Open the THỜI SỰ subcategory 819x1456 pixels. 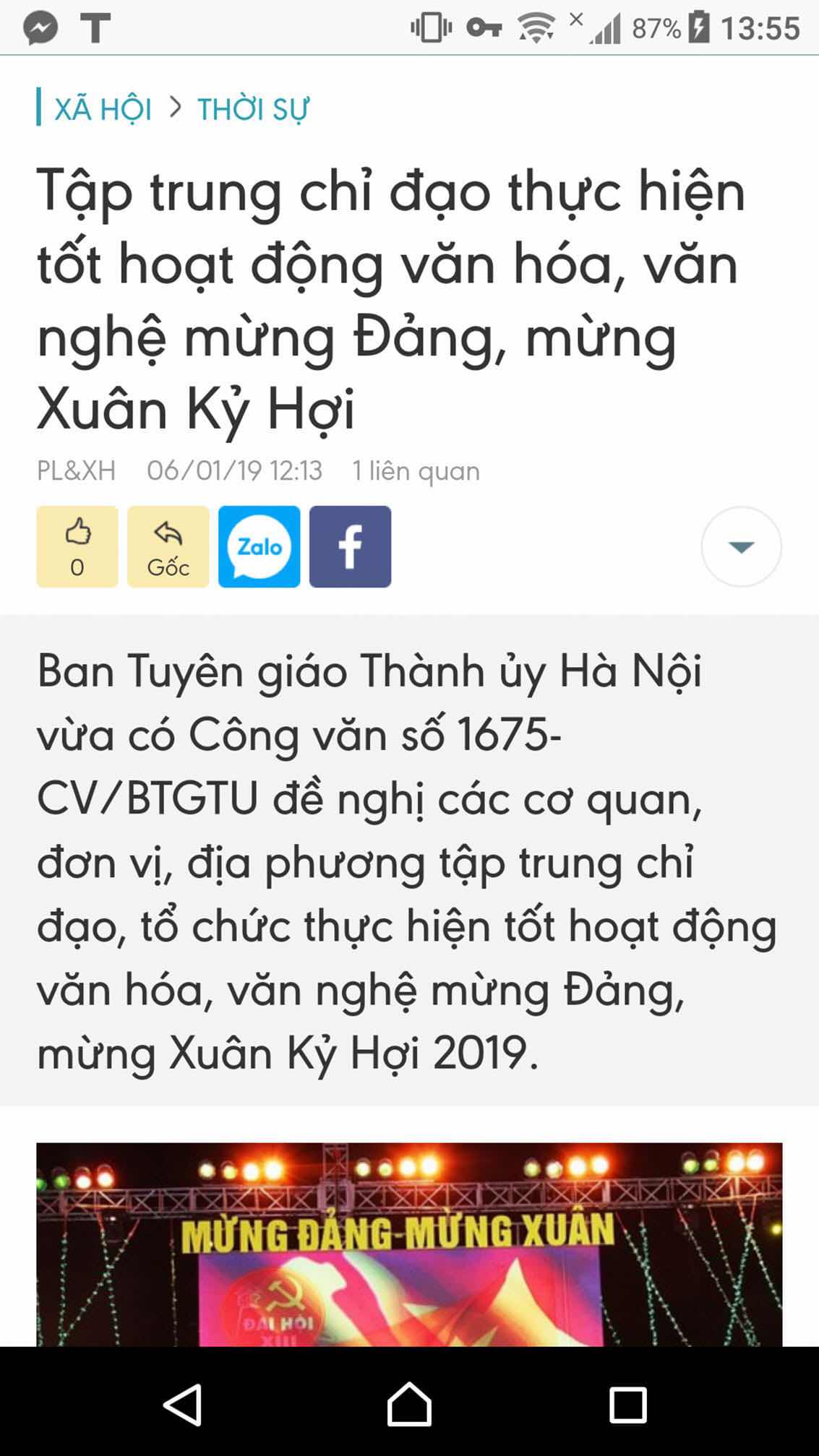253,109
